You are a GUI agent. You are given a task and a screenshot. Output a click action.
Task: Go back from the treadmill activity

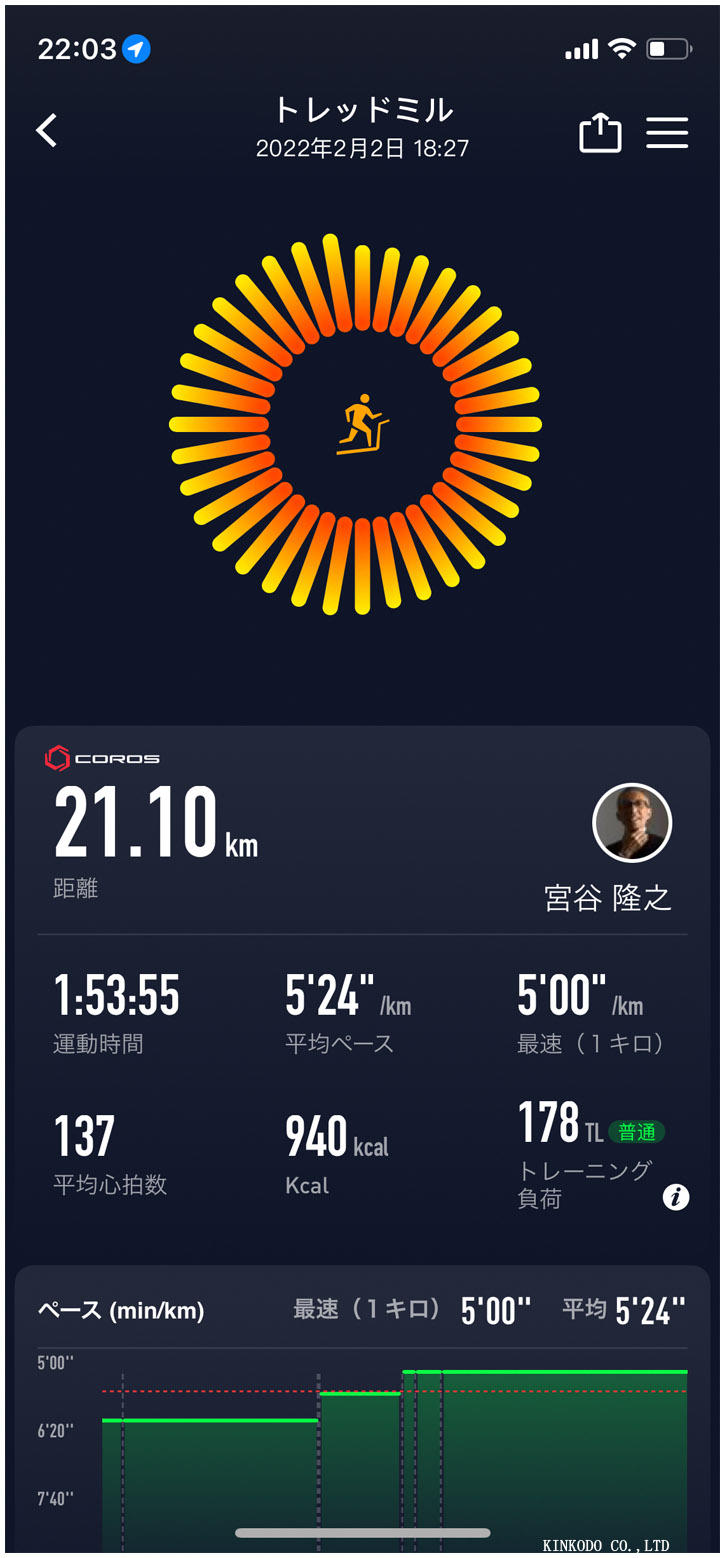[x=47, y=131]
